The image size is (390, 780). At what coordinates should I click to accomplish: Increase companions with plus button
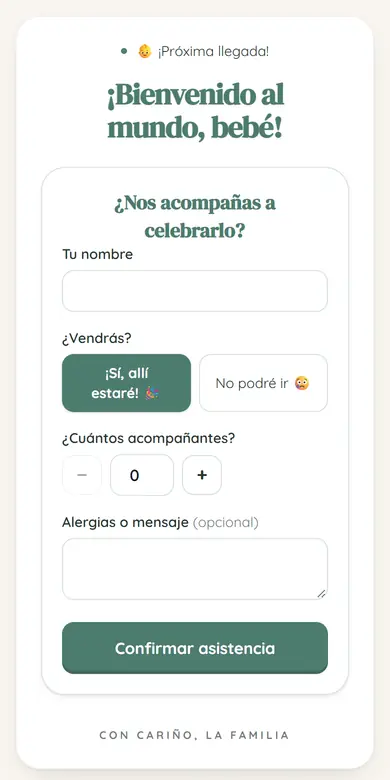tap(202, 475)
